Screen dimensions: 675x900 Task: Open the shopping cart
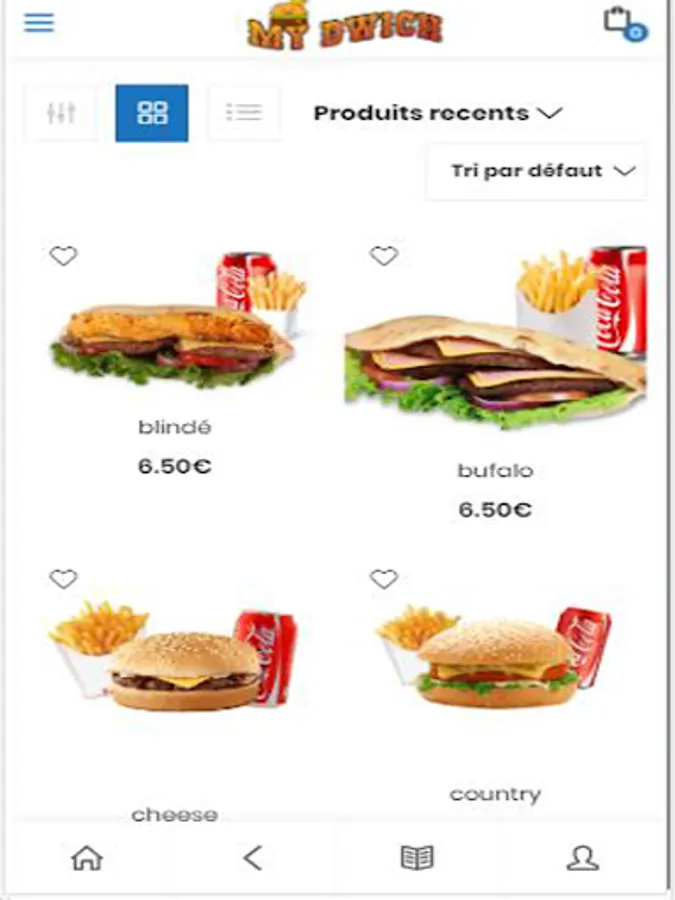tap(621, 22)
